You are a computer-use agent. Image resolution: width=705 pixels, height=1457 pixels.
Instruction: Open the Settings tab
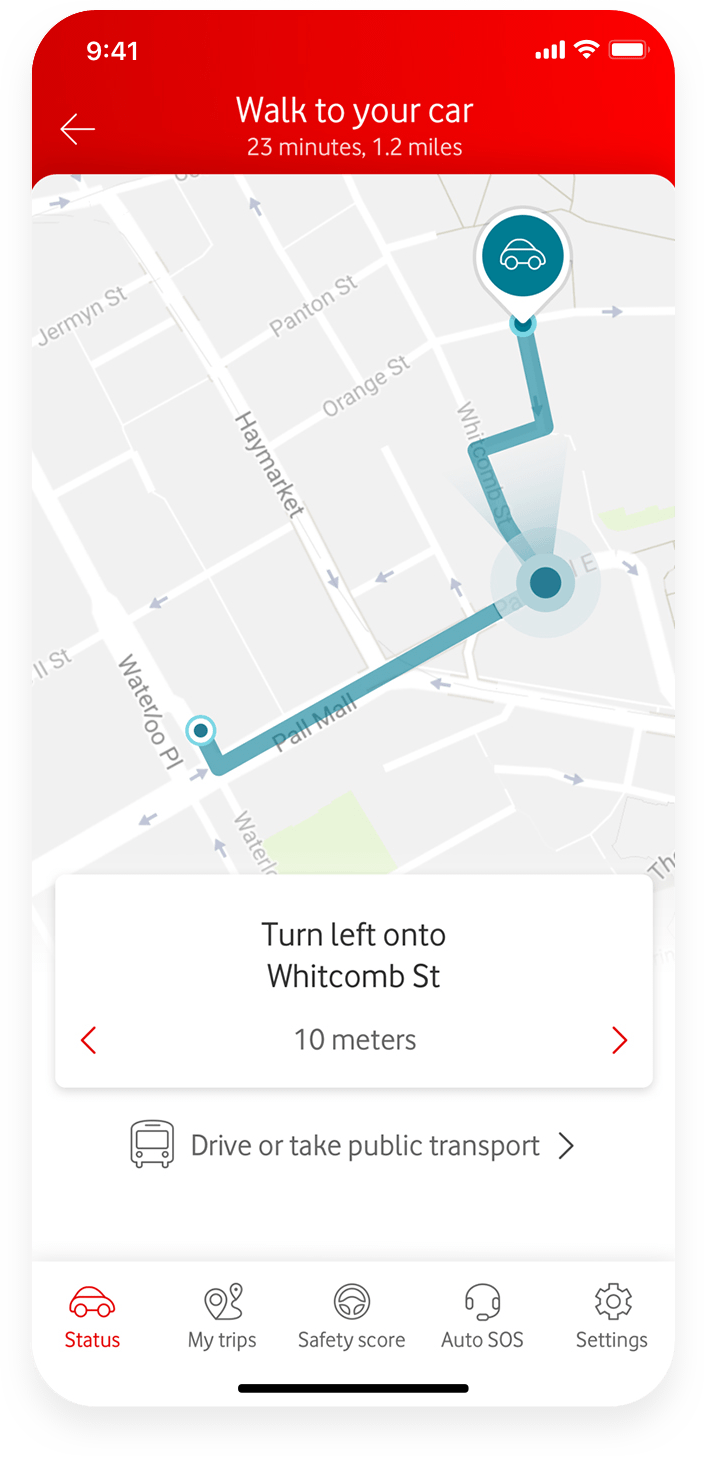point(612,1318)
